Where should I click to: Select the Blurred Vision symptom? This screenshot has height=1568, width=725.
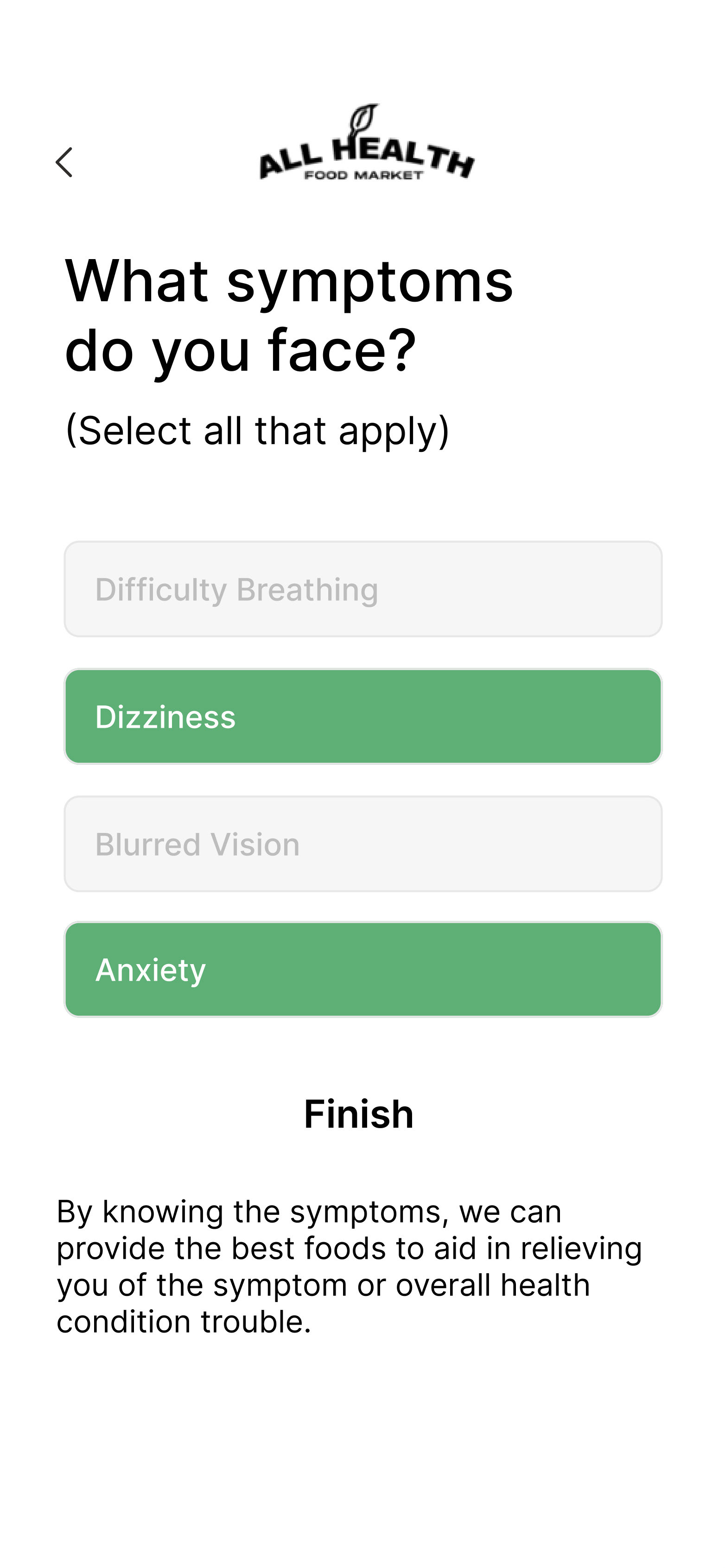tap(363, 844)
